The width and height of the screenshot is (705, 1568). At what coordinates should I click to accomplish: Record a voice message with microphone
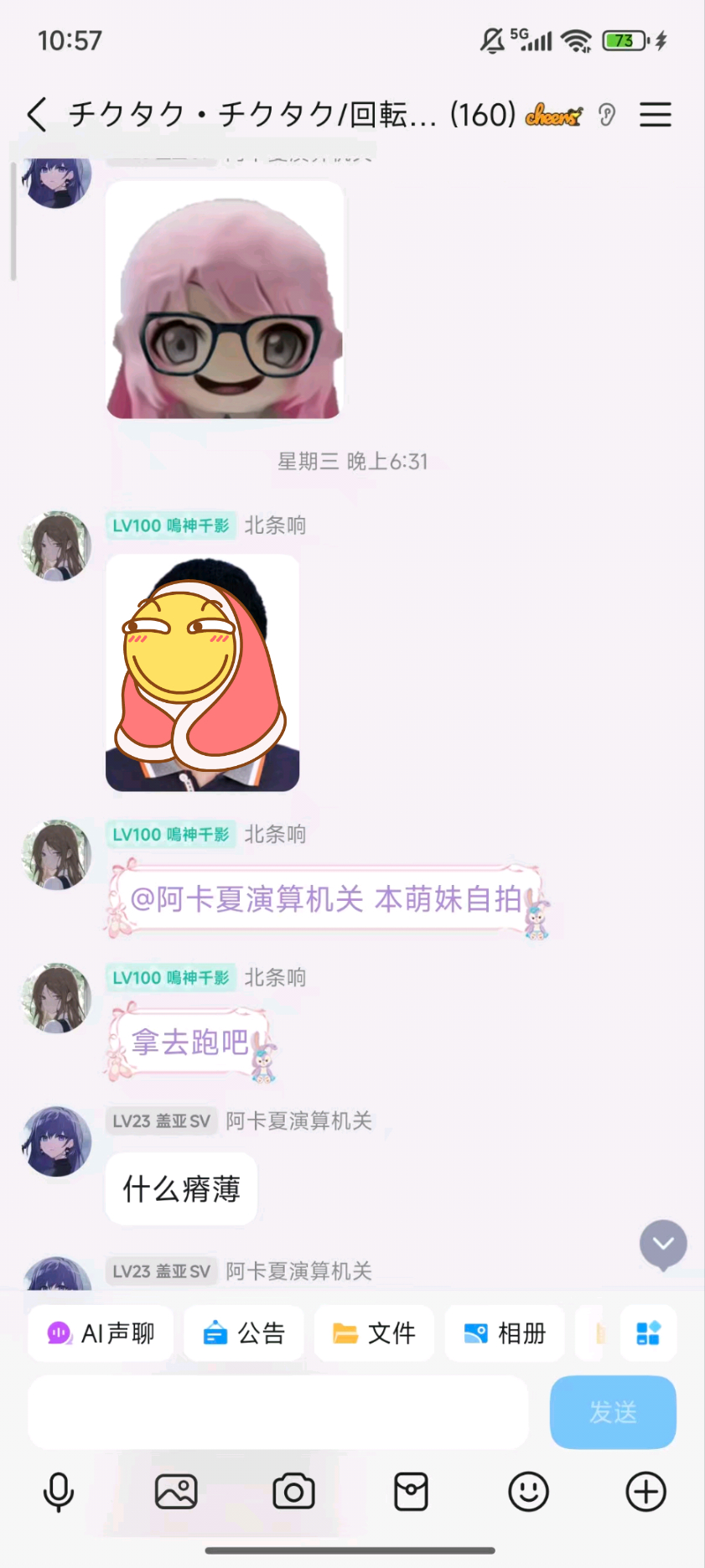(x=59, y=1493)
